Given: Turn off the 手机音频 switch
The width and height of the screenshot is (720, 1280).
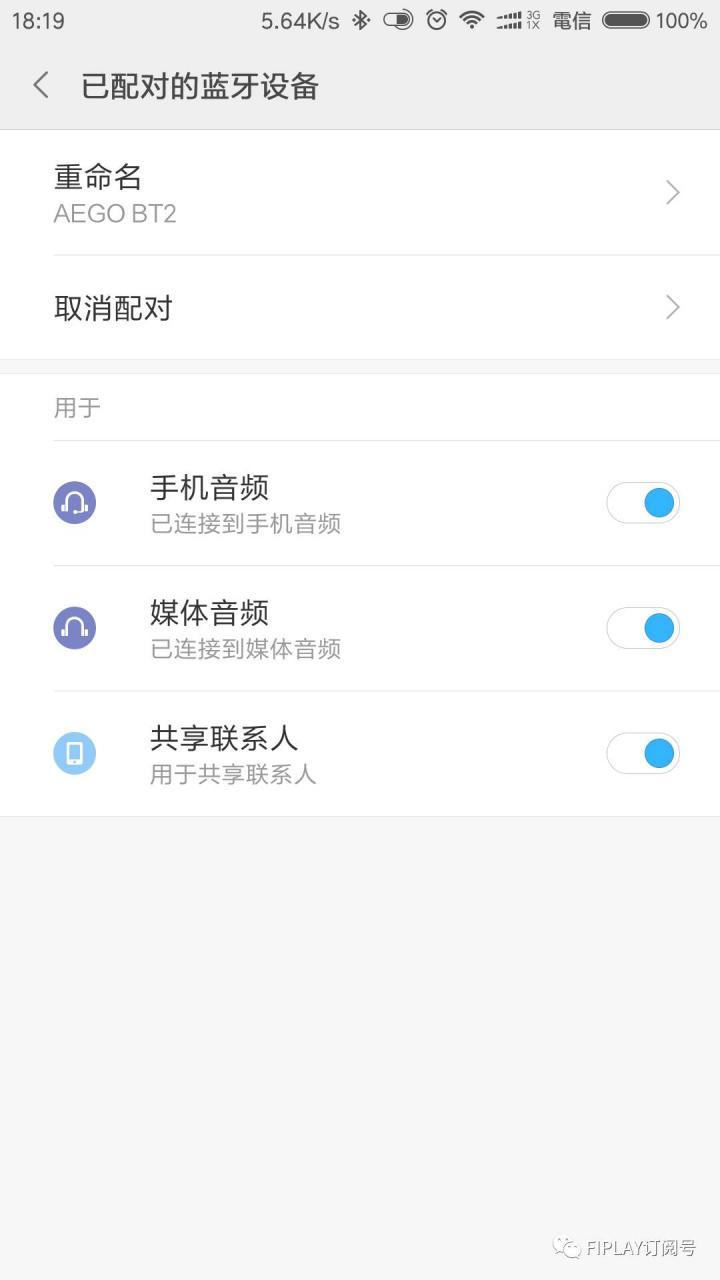Looking at the screenshot, I should pos(643,503).
